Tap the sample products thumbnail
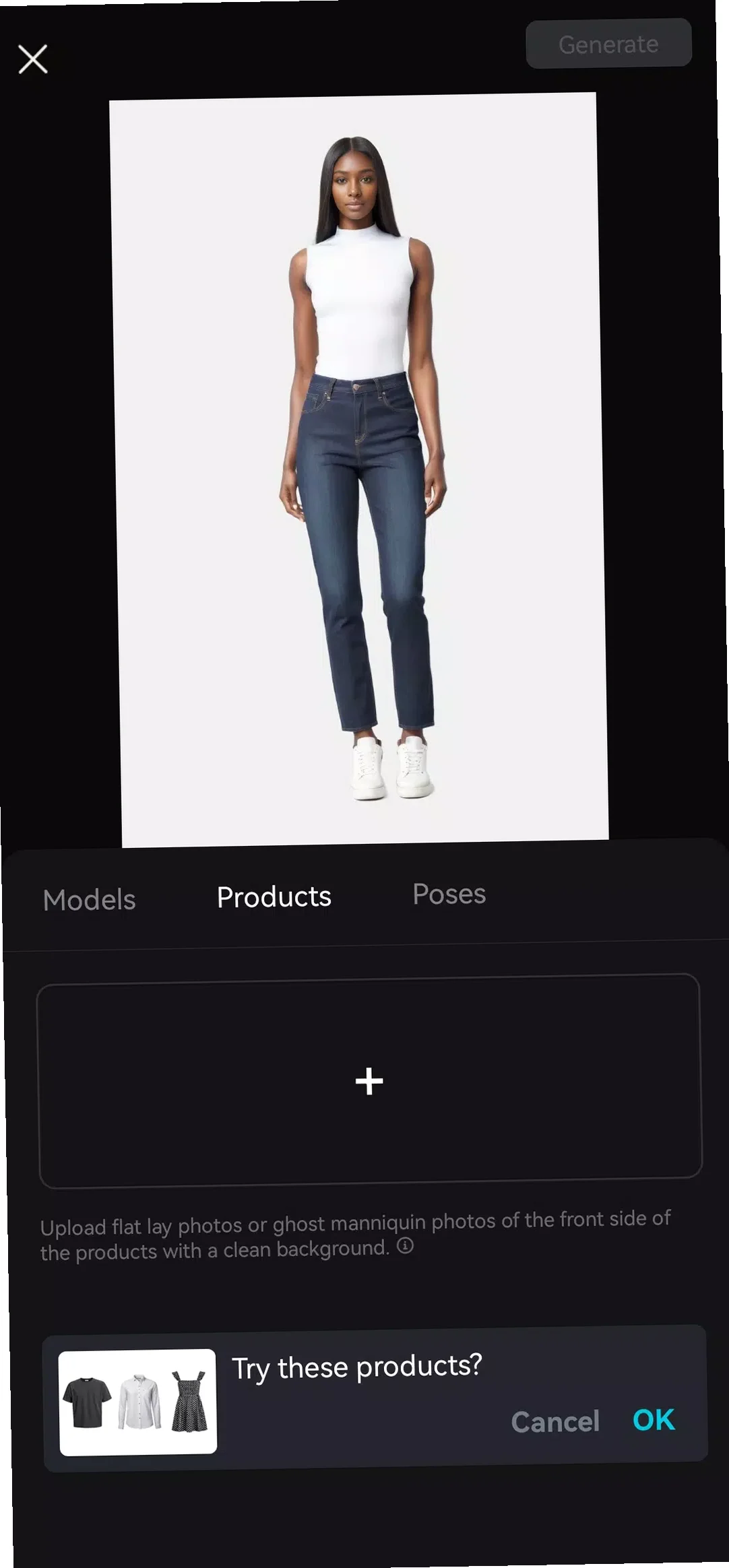The image size is (729, 1568). 137,1402
